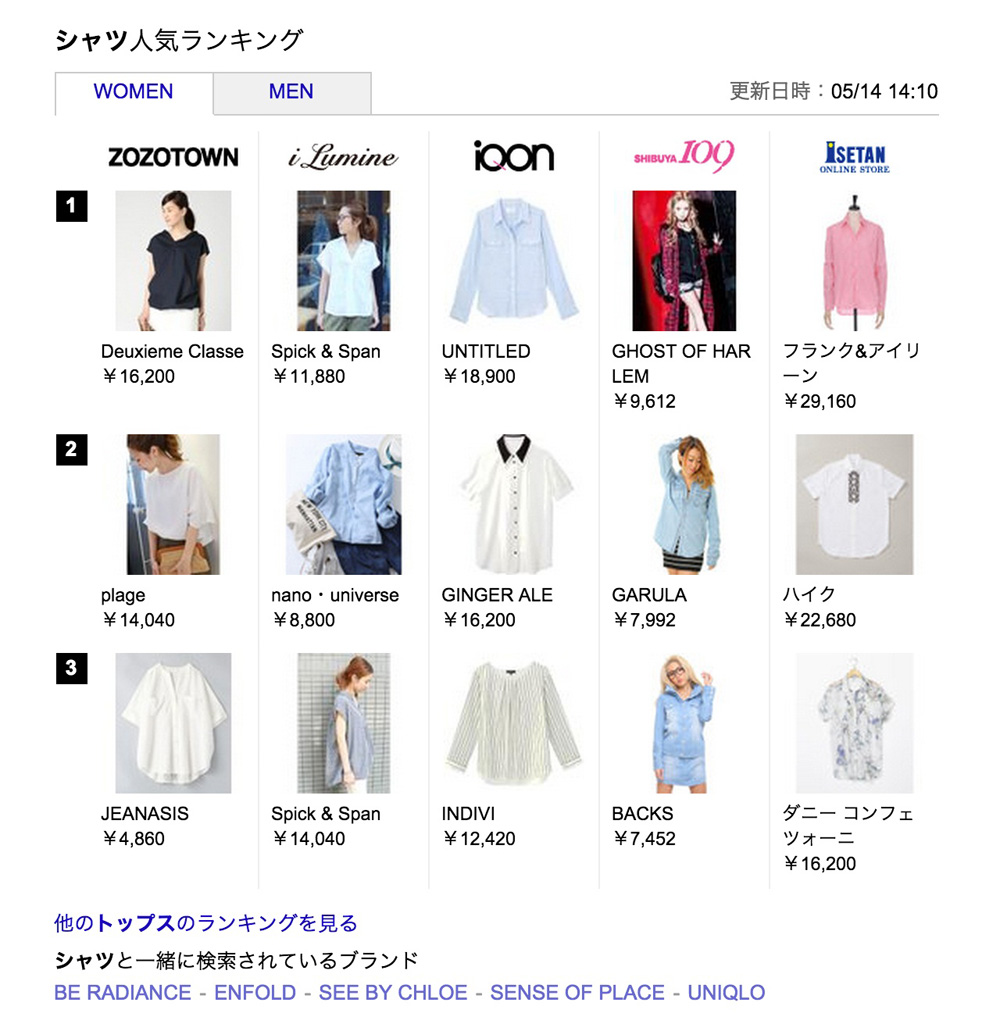
Task: Open the Spick & Span ¥11,880 shirt
Action: point(343,261)
